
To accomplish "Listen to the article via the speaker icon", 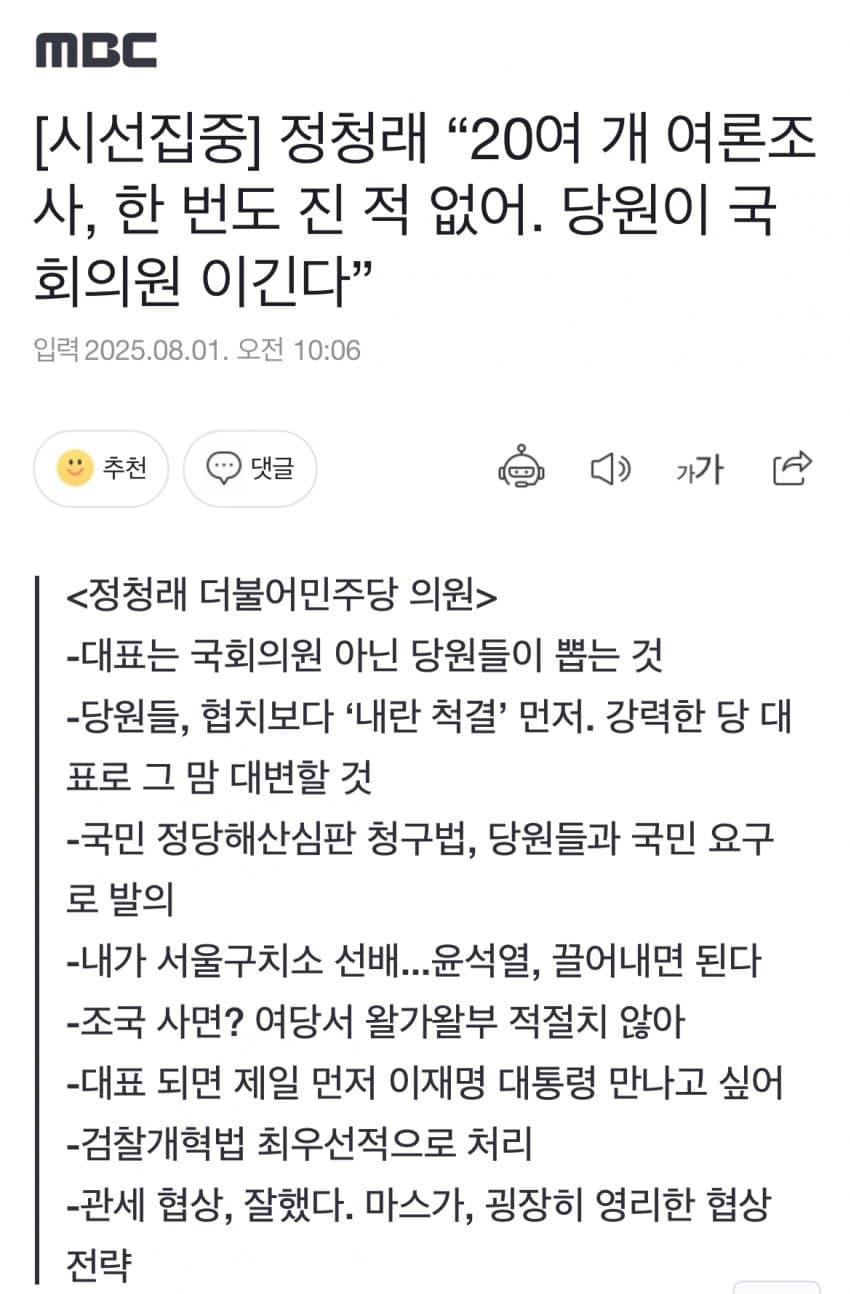I will tap(610, 469).
